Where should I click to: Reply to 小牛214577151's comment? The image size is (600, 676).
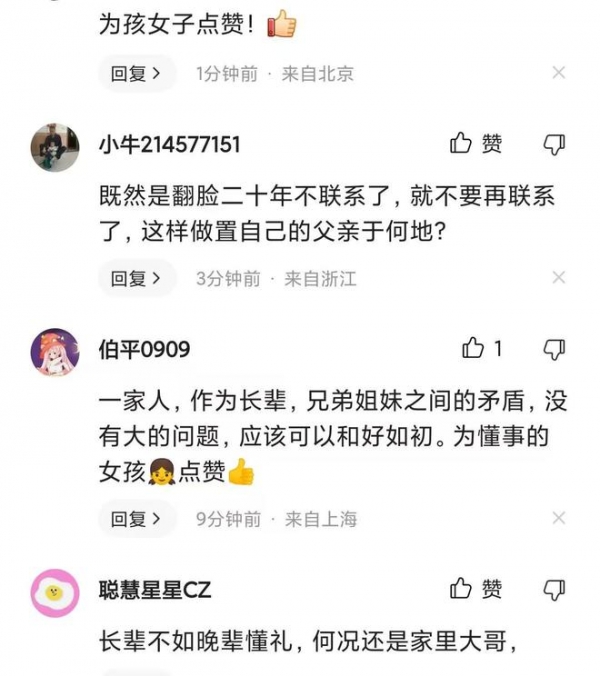[x=136, y=278]
